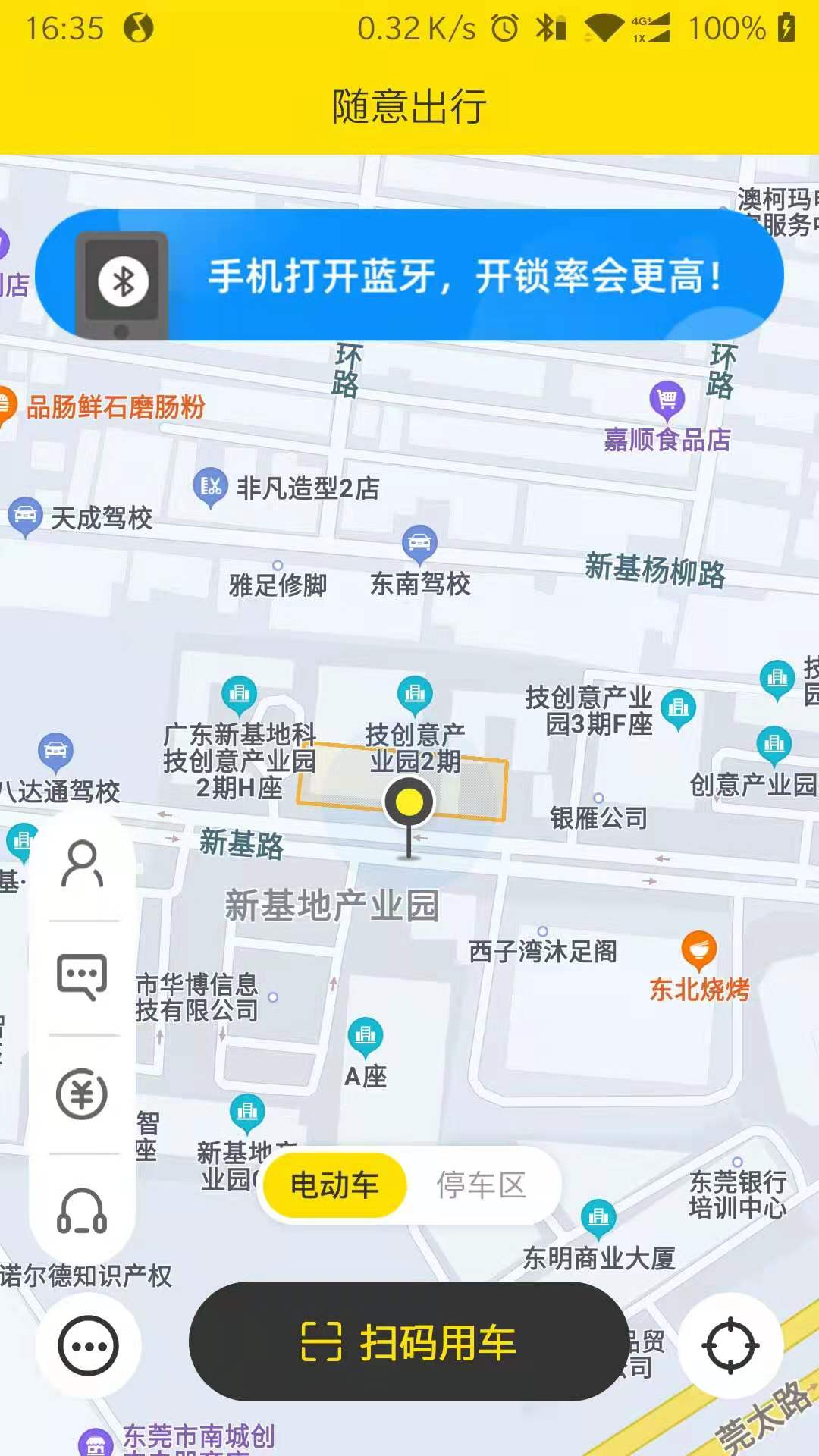Screen dimensions: 819x1456
Task: Open the wallet ¥ icon in the sidebar
Action: click(81, 1094)
